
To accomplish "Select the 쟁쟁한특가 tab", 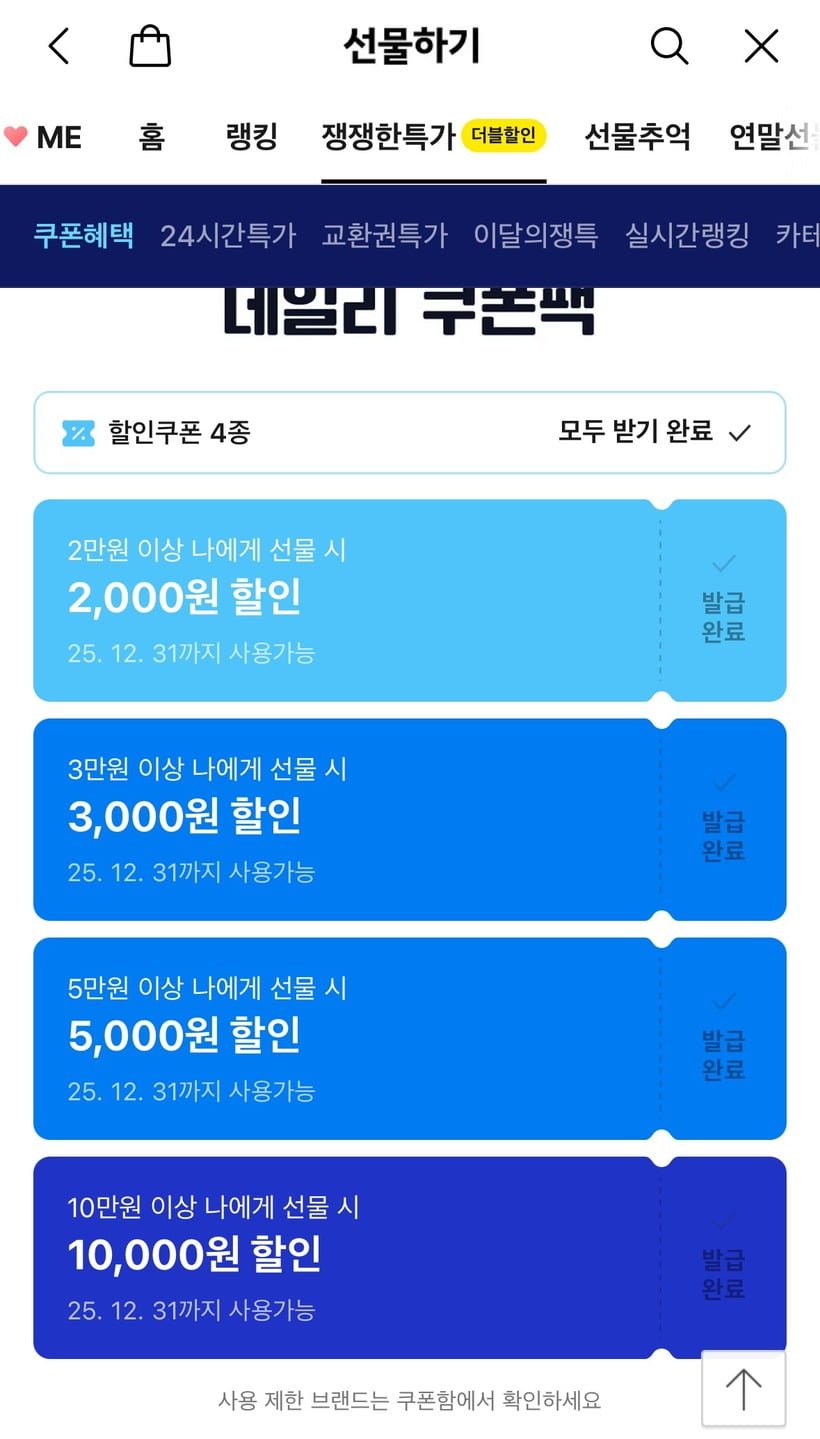I will click(432, 137).
